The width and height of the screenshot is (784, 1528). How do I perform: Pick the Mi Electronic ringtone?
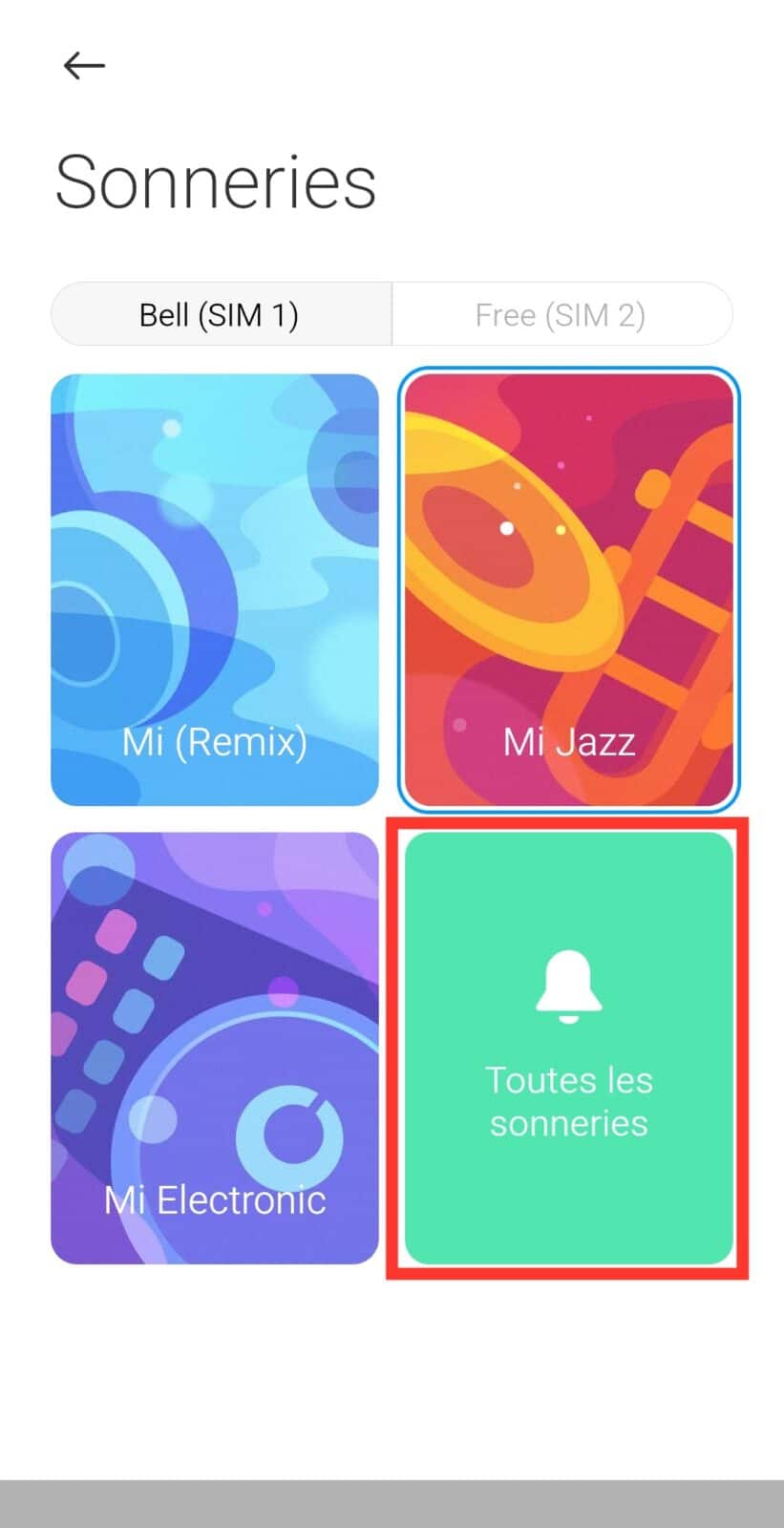(x=215, y=1048)
